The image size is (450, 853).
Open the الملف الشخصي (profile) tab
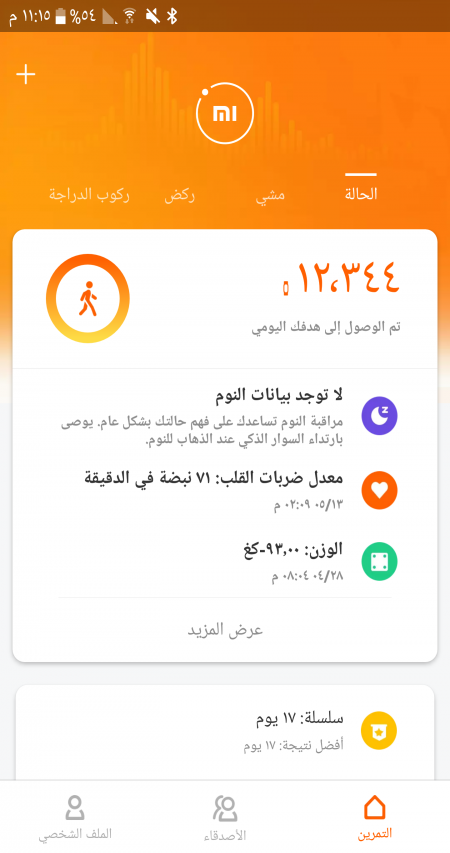point(75,818)
